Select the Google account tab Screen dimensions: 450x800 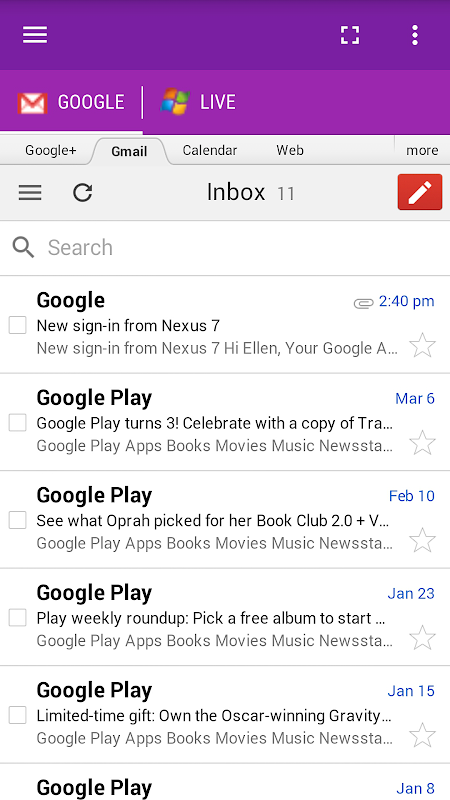(71, 102)
